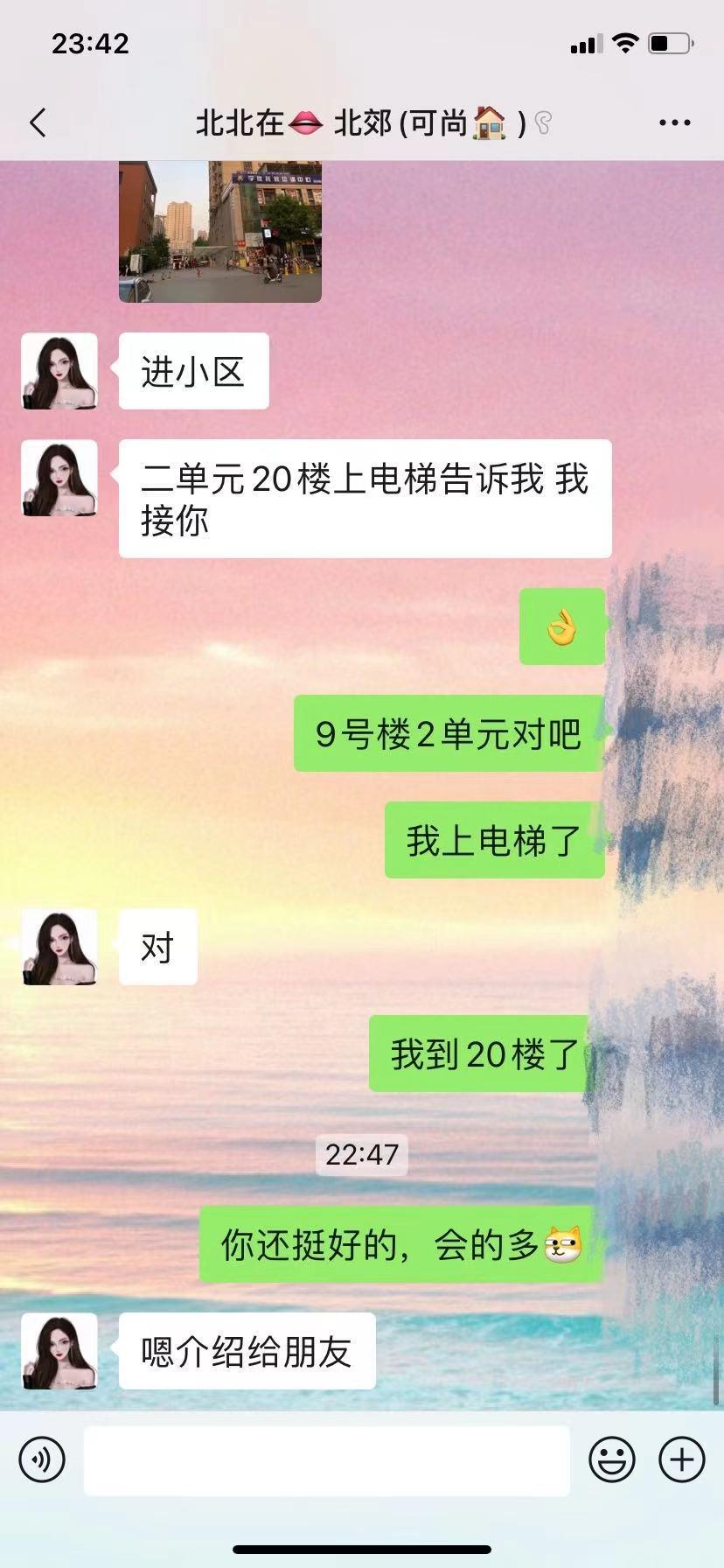The image size is (724, 1568).
Task: Tap the message text field
Action: 326,1459
